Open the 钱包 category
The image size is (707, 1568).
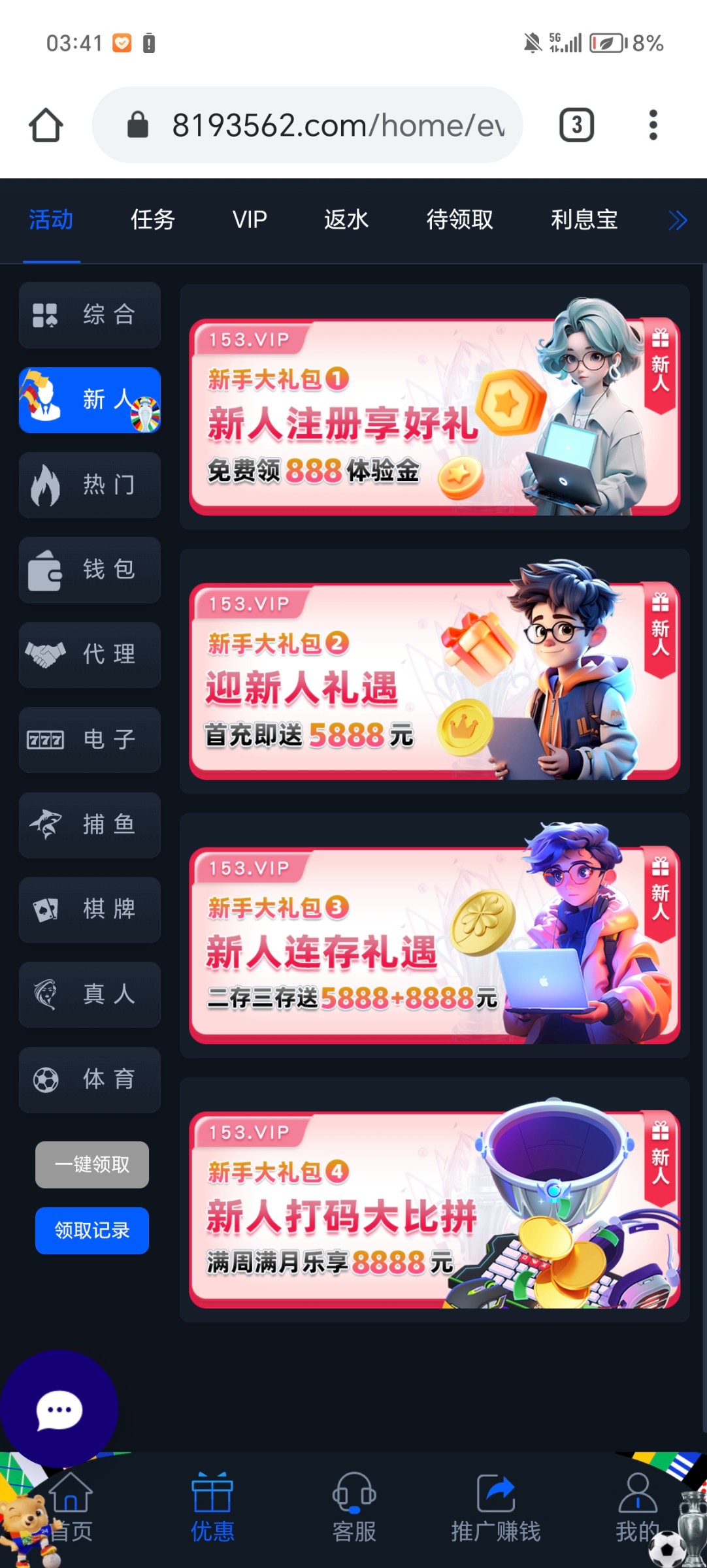click(x=90, y=570)
